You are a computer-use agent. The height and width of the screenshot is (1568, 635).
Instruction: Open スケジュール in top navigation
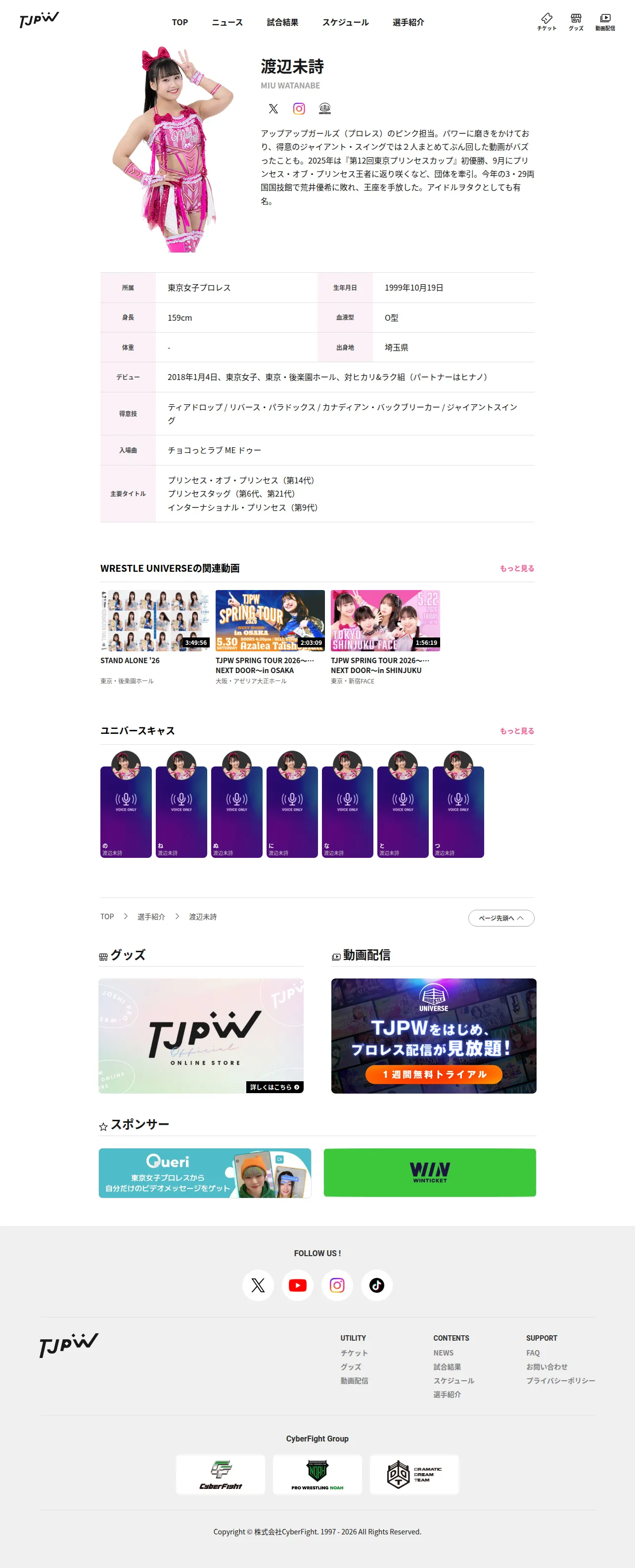[x=346, y=23]
